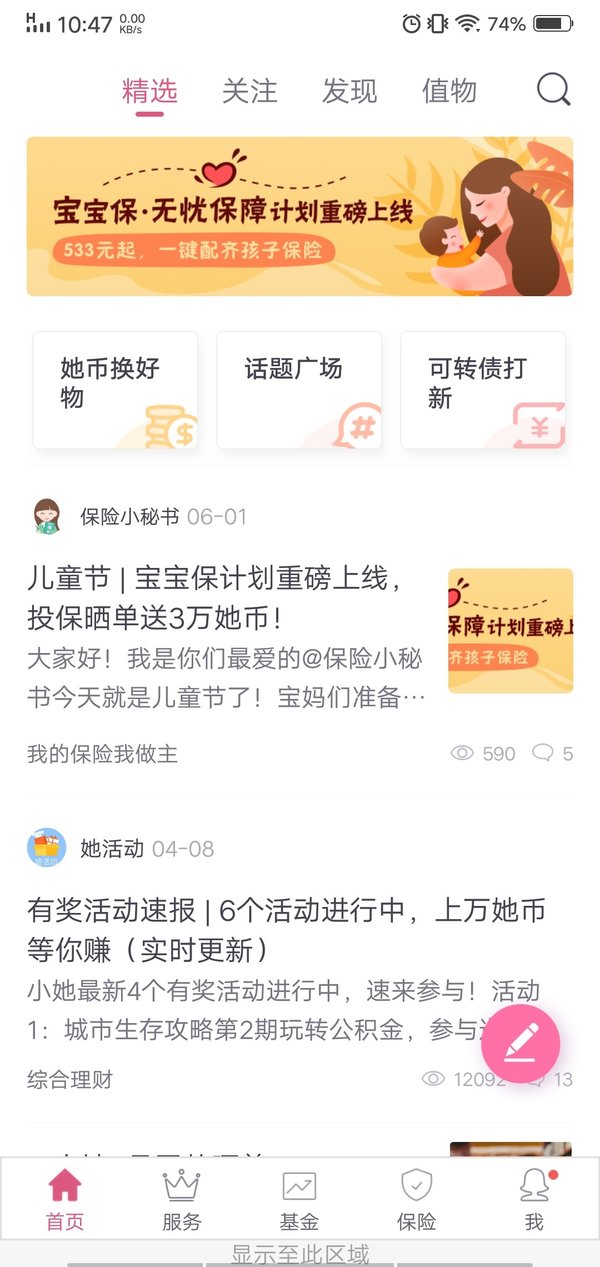Open the 有奖活动速报 post
The width and height of the screenshot is (600, 1267).
coord(287,929)
